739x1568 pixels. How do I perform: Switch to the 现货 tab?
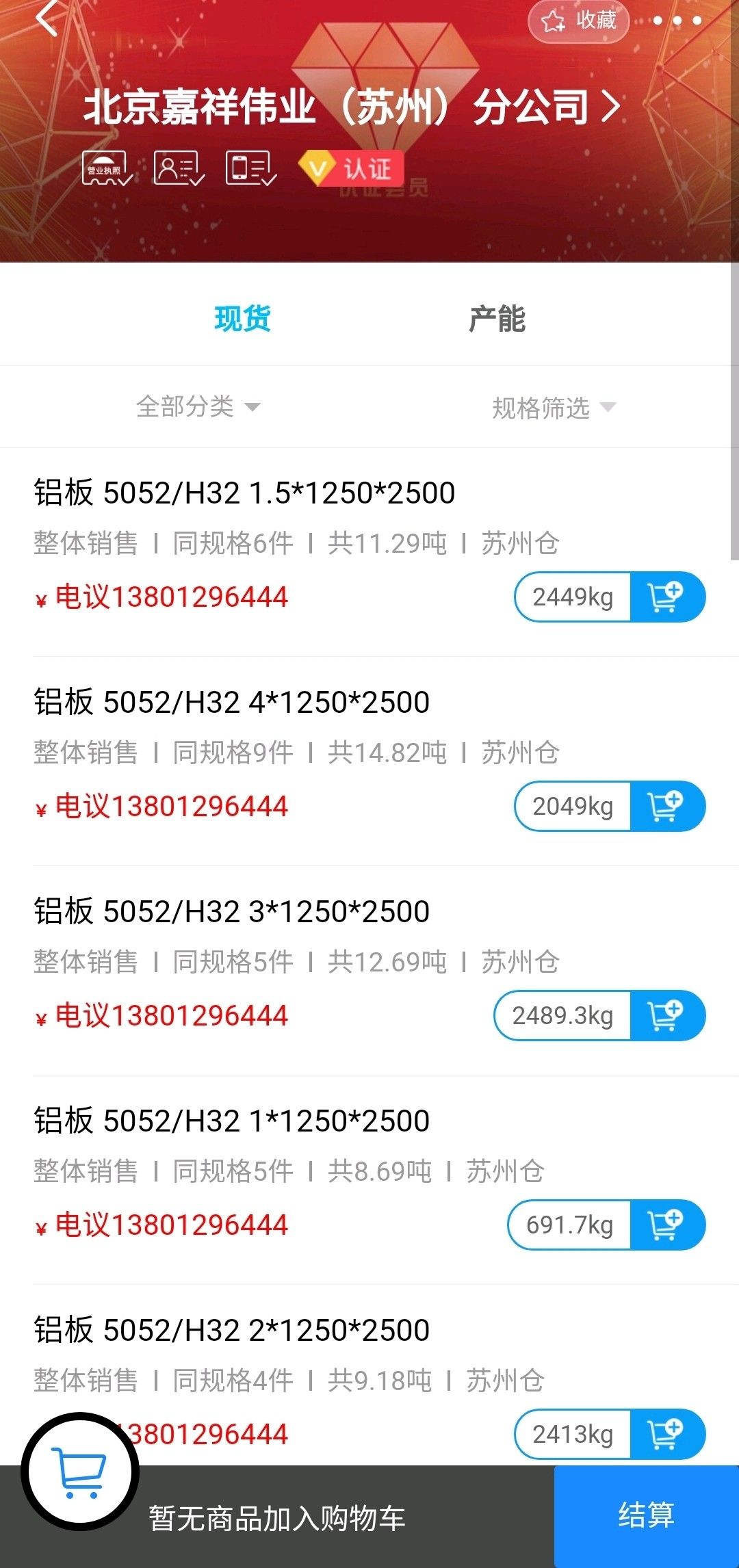(x=242, y=319)
